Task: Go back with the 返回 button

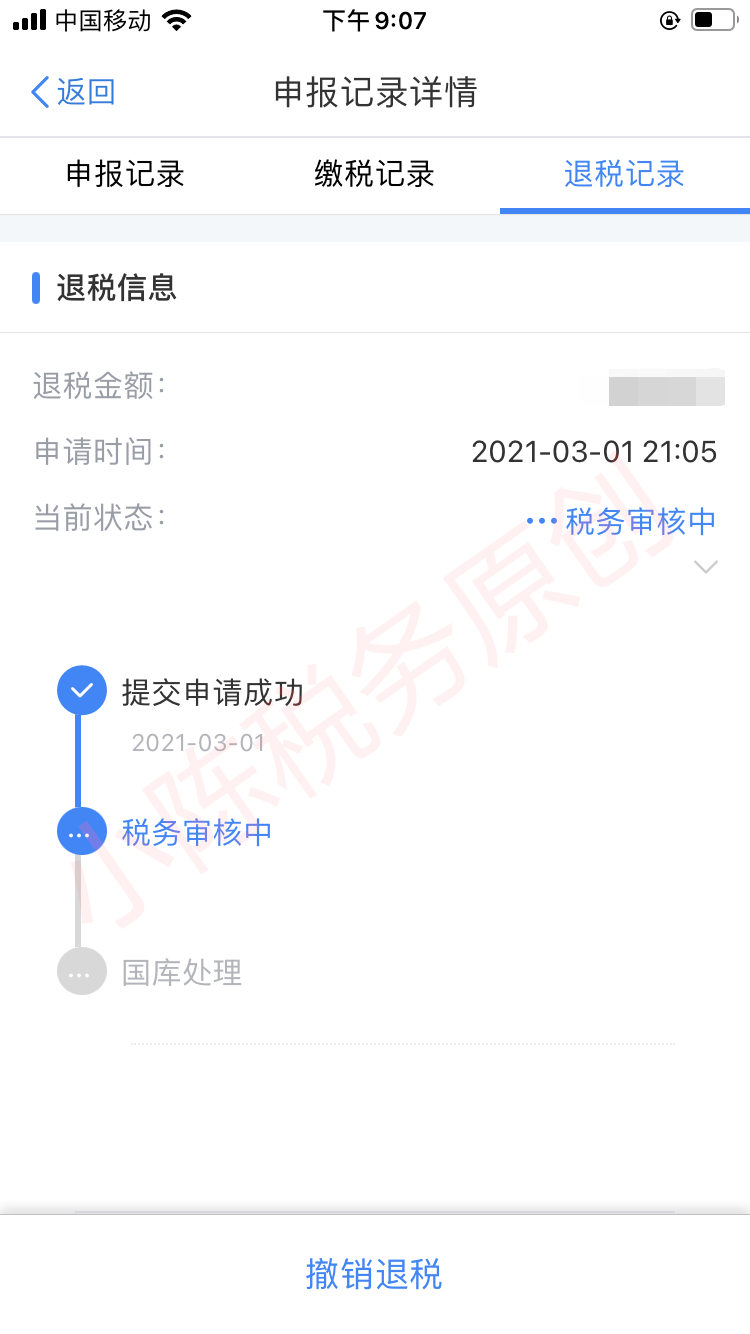Action: [x=73, y=93]
